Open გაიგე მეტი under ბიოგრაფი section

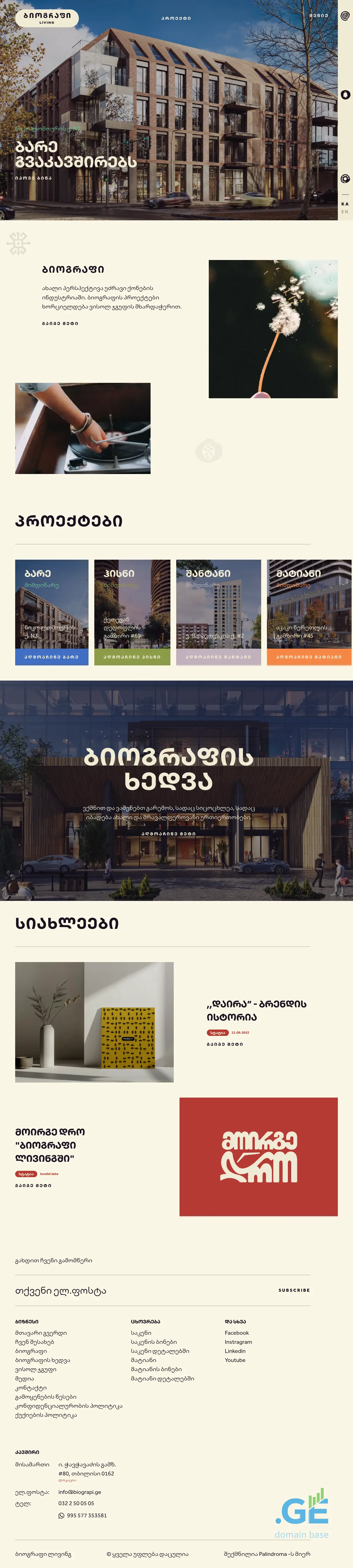click(x=60, y=323)
